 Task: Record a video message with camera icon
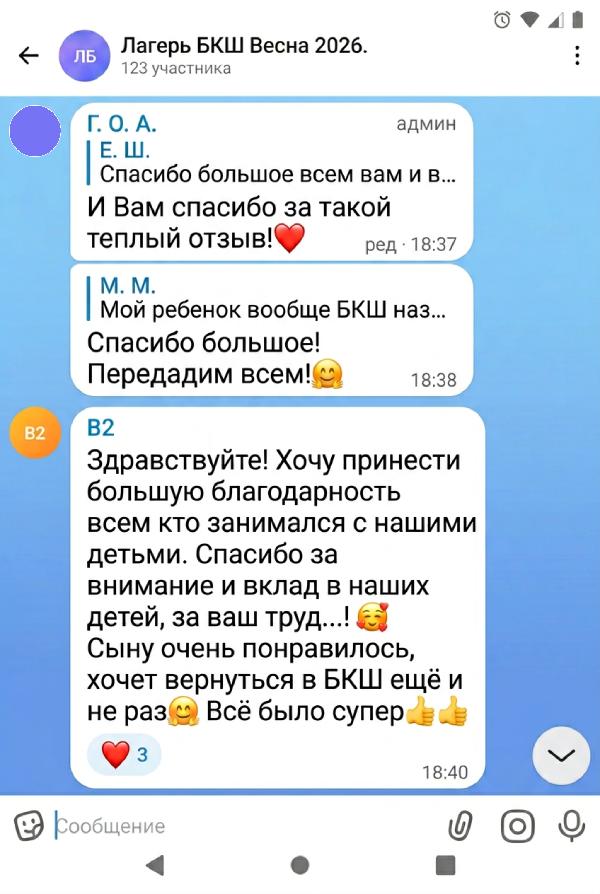pos(517,826)
